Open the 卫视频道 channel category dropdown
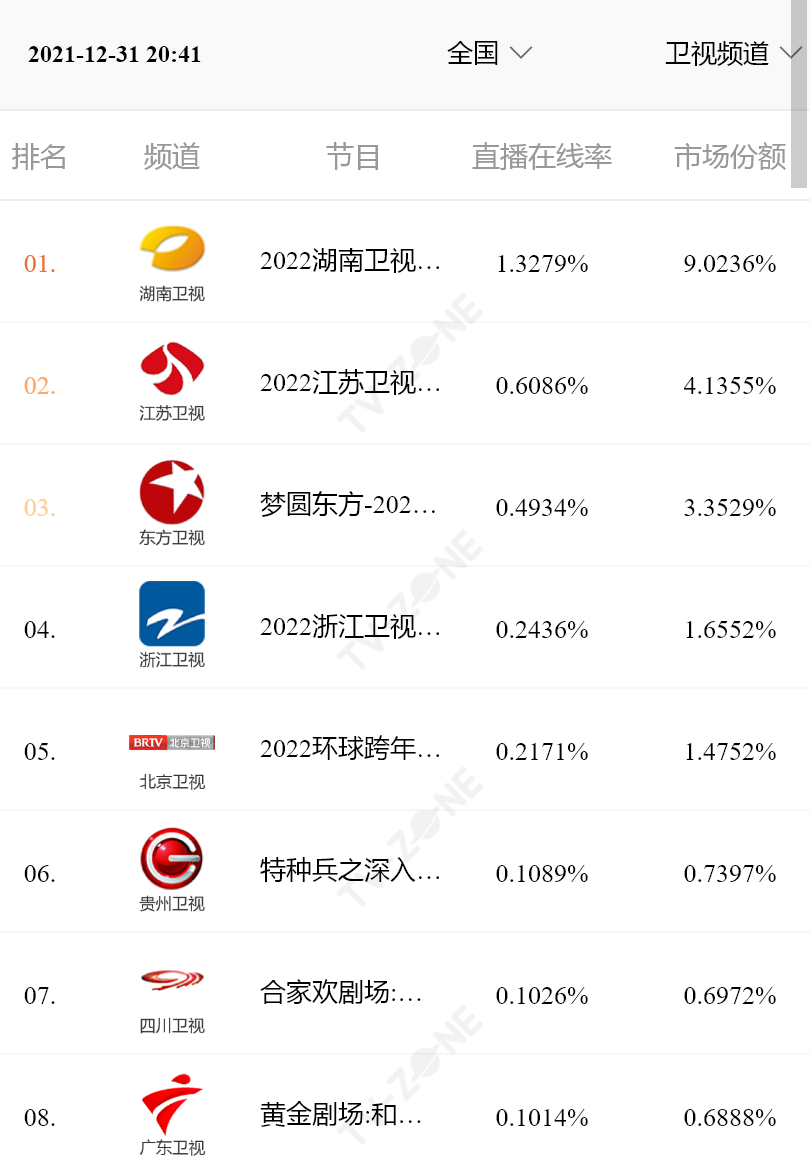The image size is (810, 1164). click(x=733, y=54)
